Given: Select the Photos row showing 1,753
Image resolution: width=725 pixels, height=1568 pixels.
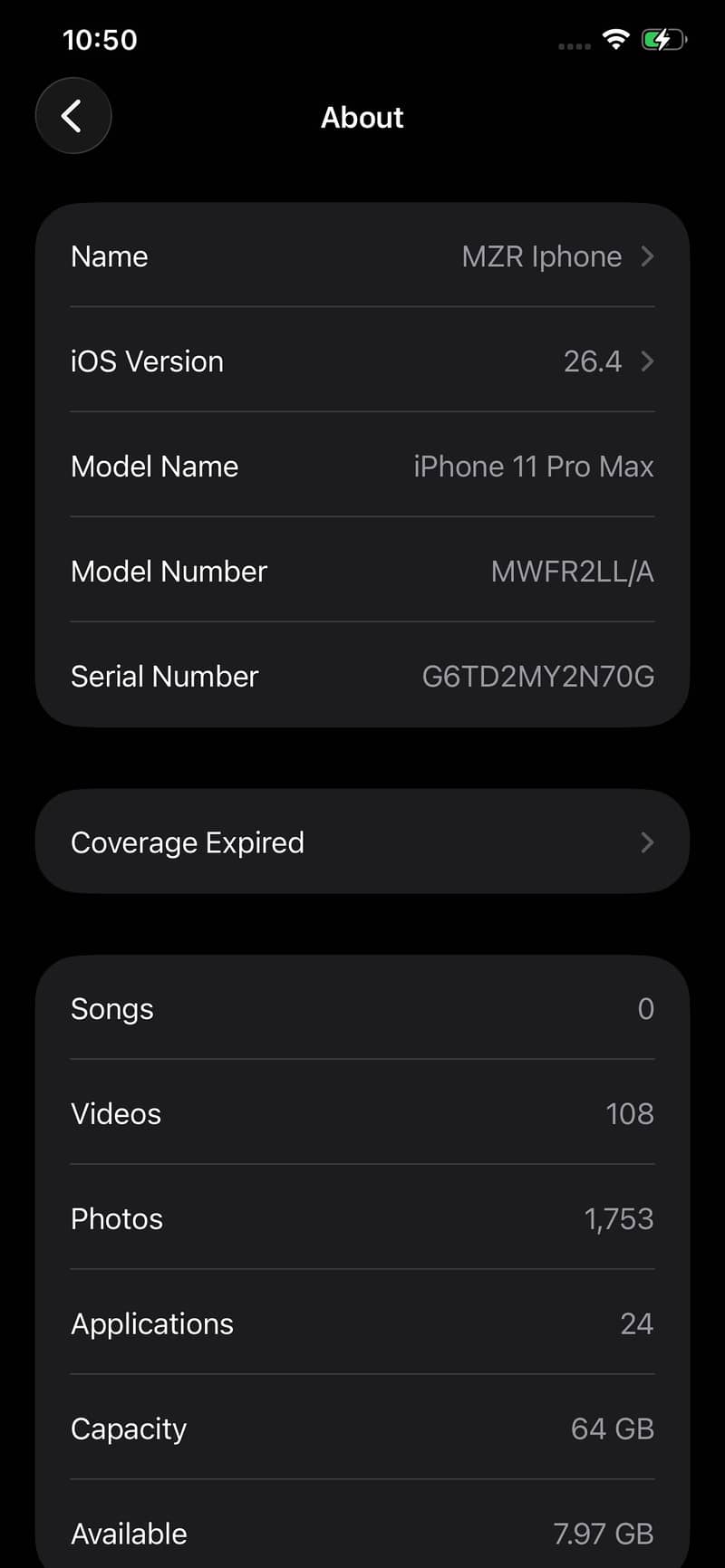Looking at the screenshot, I should click(362, 1218).
